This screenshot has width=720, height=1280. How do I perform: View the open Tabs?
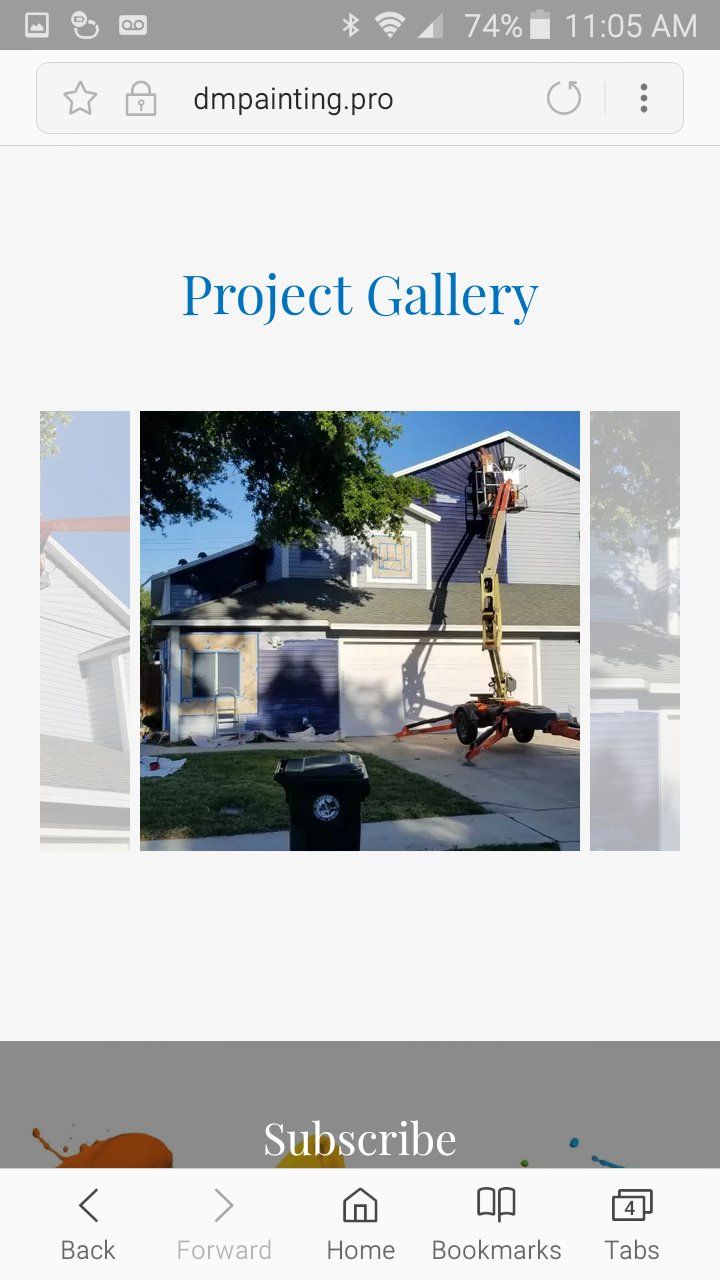click(631, 1224)
